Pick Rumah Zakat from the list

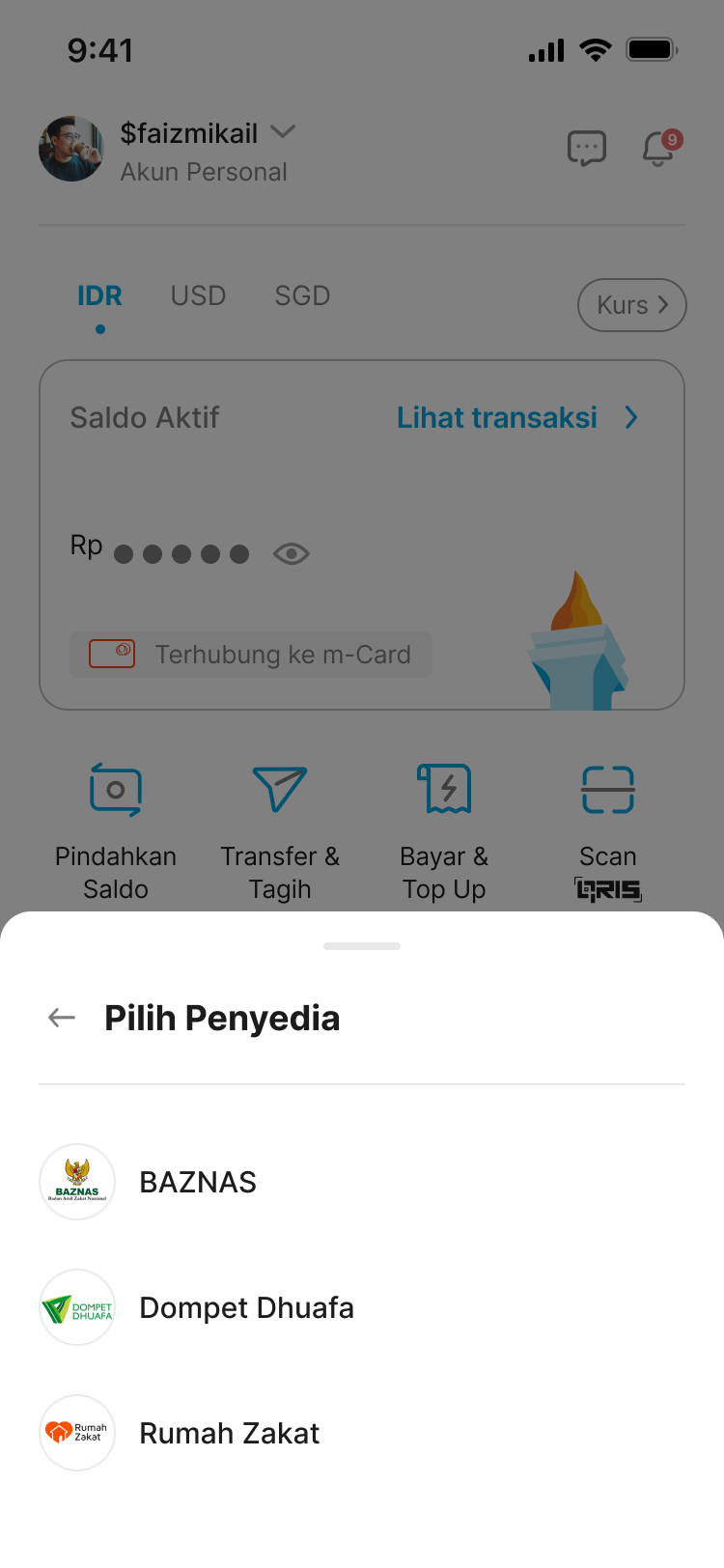point(229,1433)
